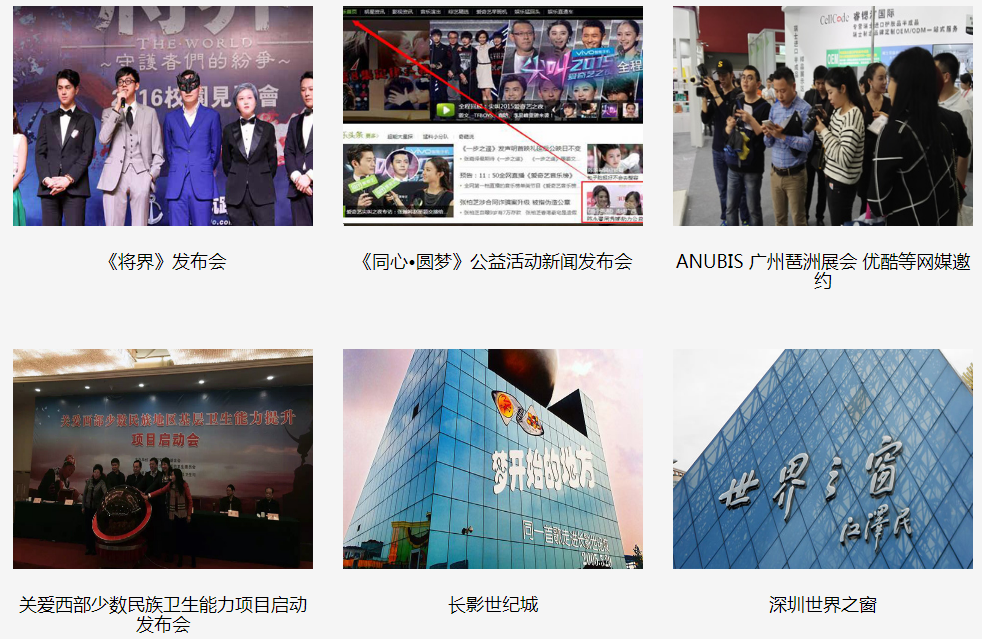Image resolution: width=982 pixels, height=639 pixels.
Task: Open the 长影世纪城 case
Action: [x=493, y=459]
